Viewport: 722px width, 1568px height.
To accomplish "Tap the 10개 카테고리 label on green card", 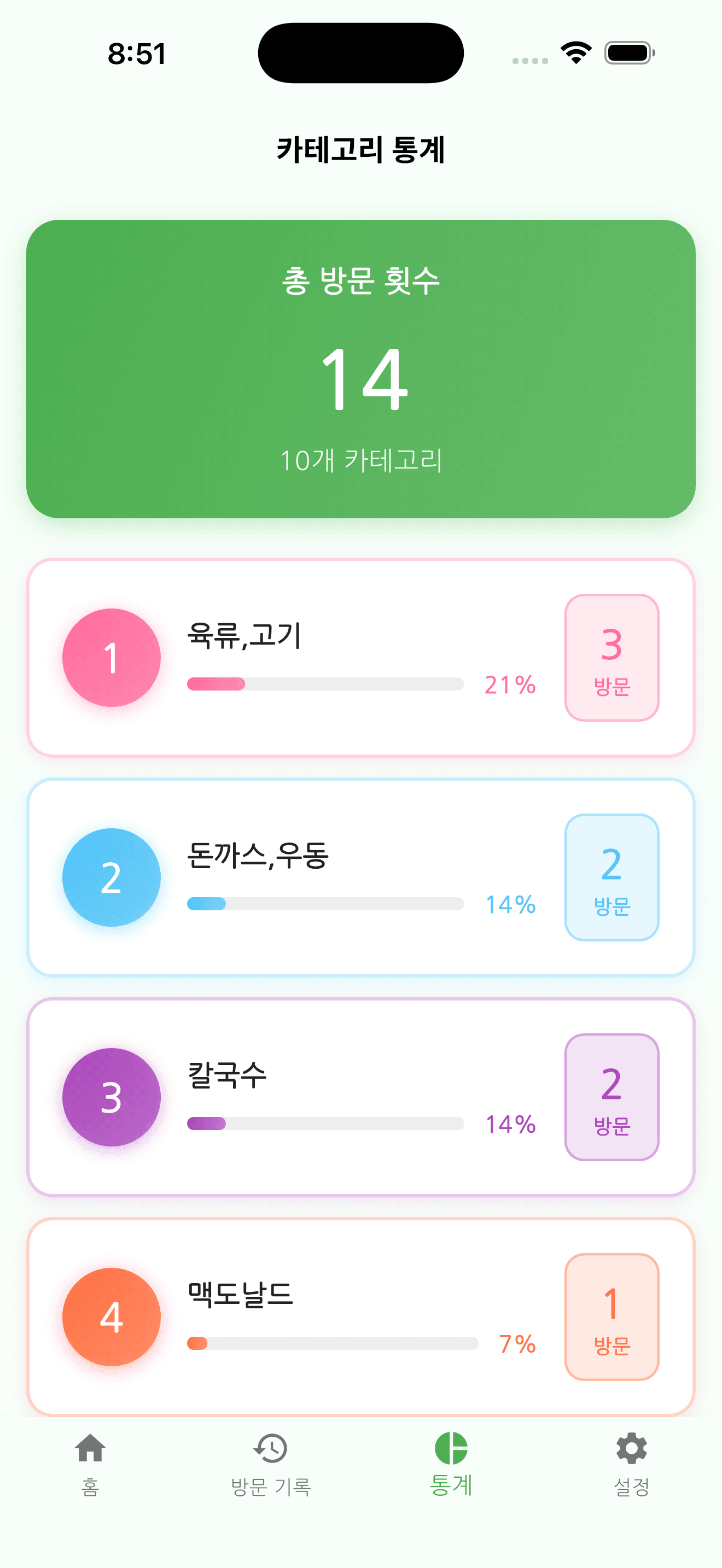I will (361, 461).
